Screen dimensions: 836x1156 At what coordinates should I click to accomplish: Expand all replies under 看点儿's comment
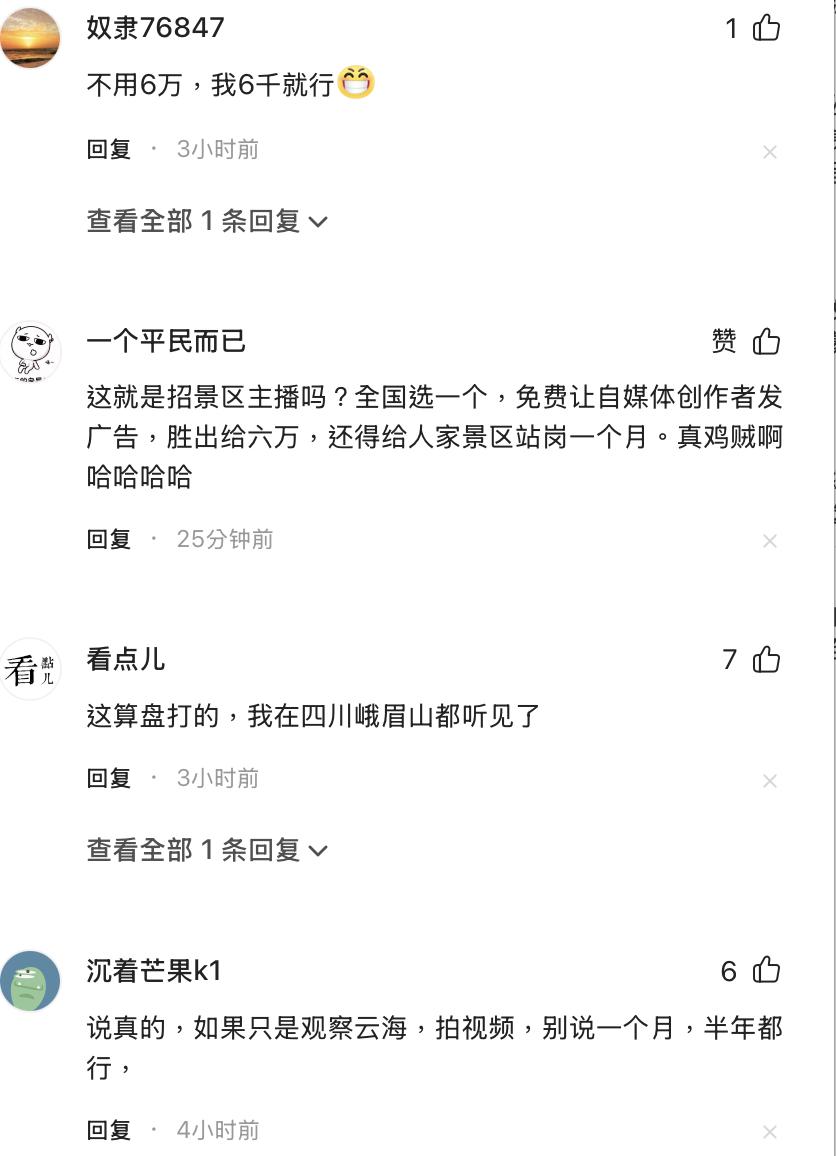[207, 849]
